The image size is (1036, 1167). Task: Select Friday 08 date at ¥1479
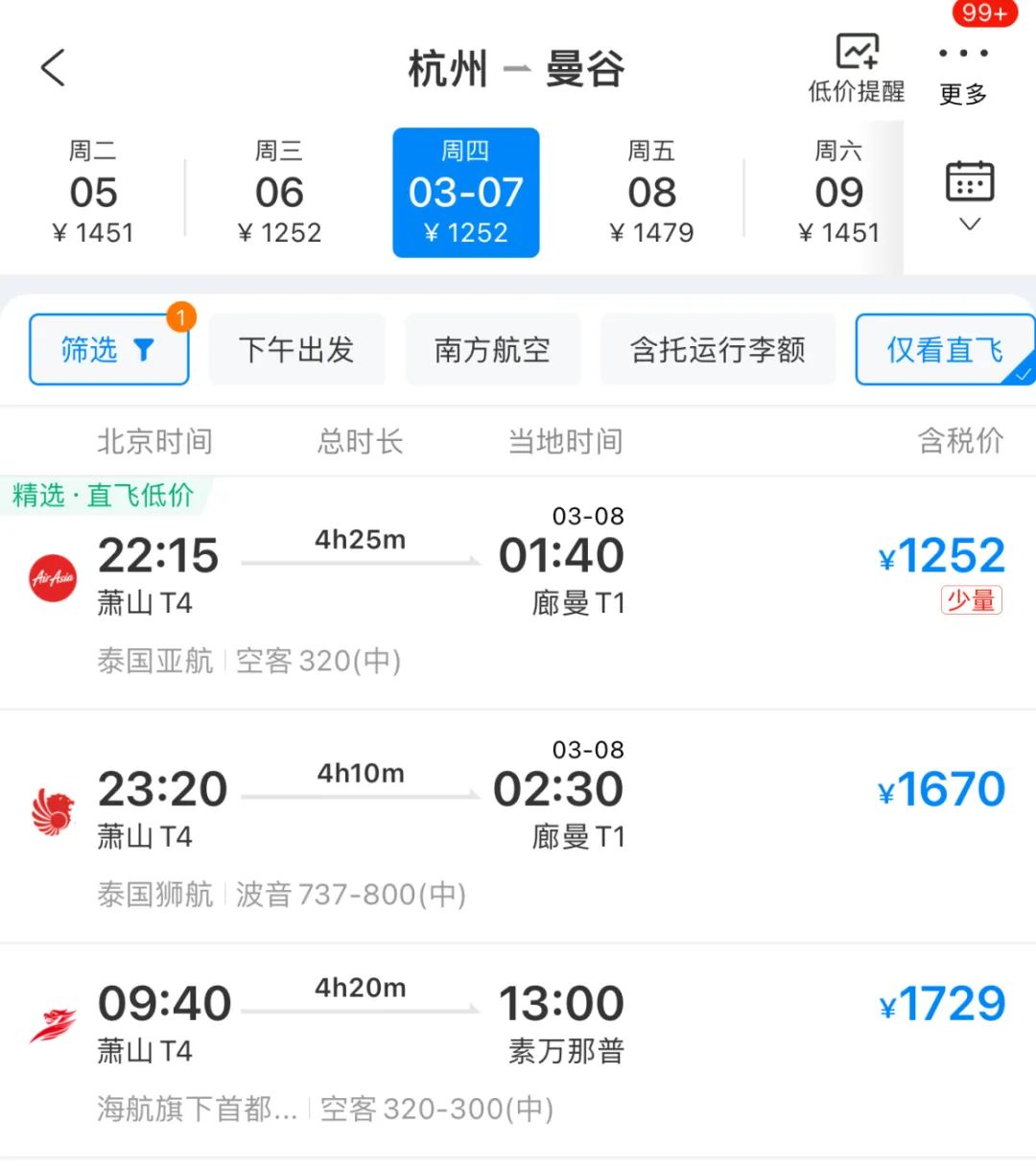pos(652,193)
